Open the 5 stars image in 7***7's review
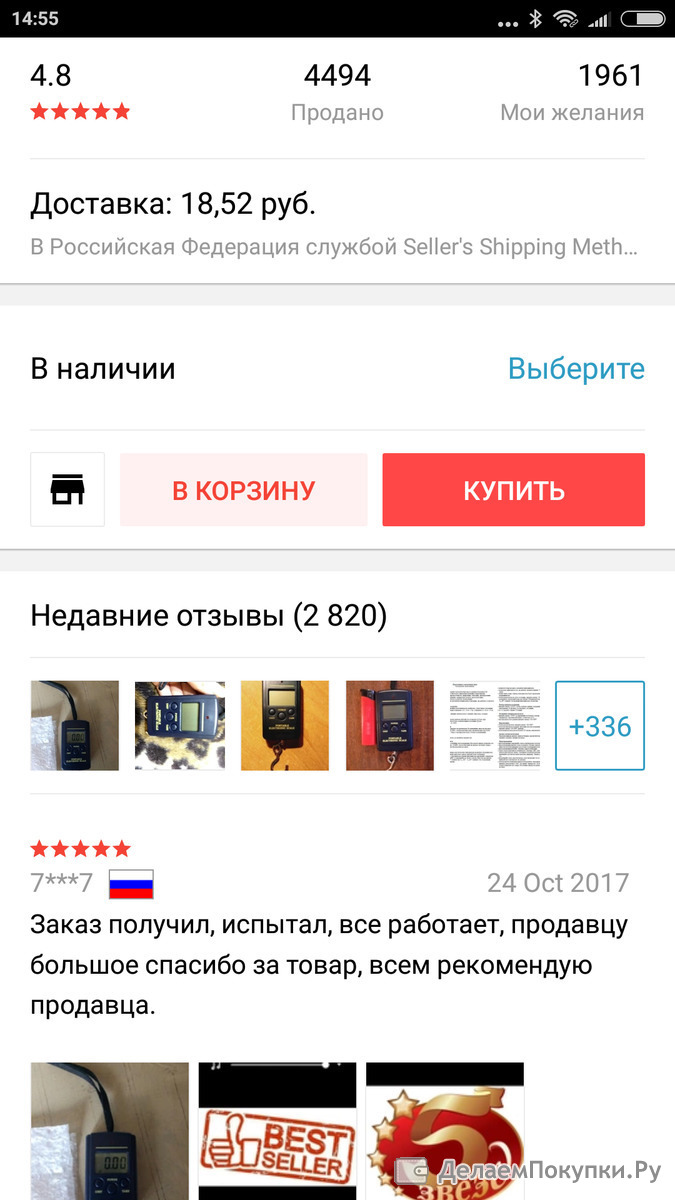 (444, 1131)
